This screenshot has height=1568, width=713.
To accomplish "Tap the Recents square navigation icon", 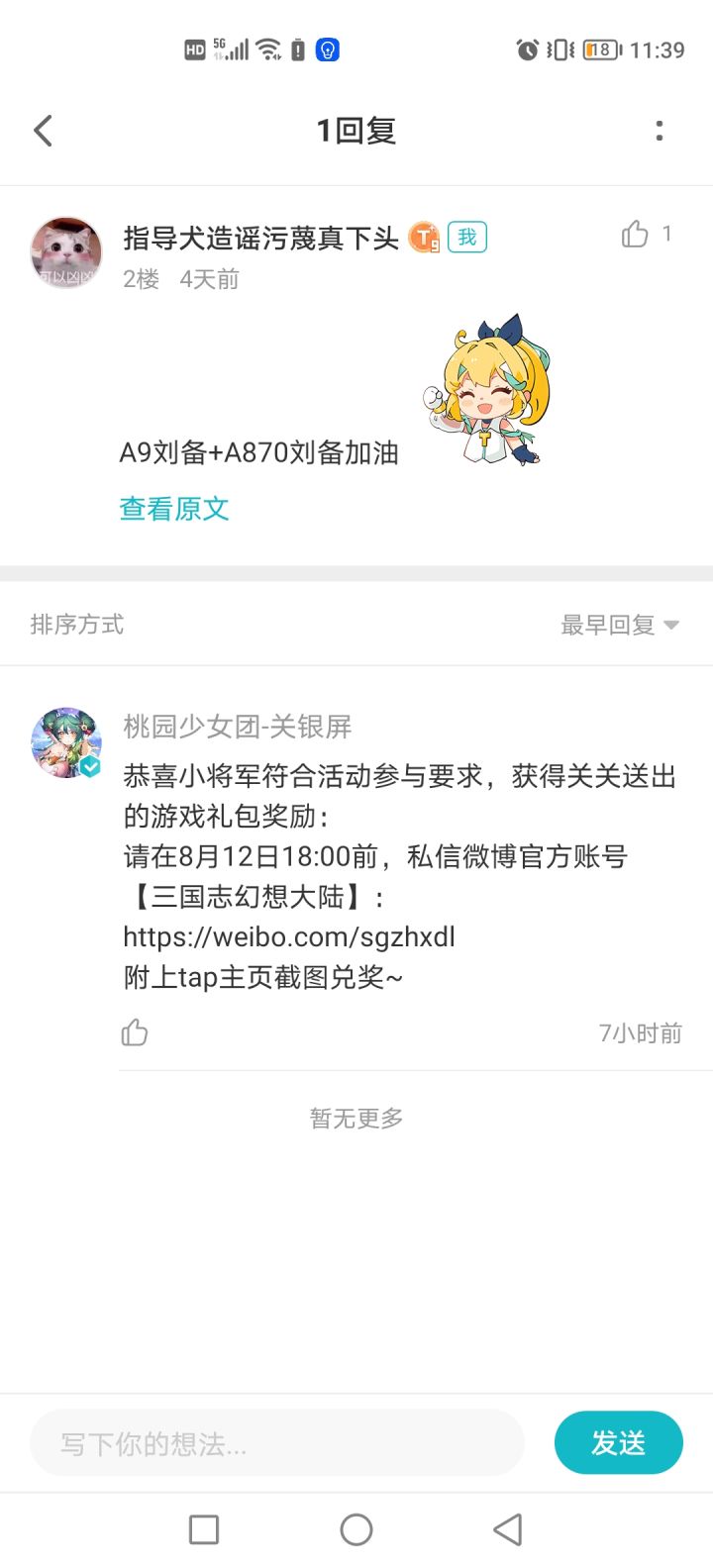I will (x=203, y=1529).
